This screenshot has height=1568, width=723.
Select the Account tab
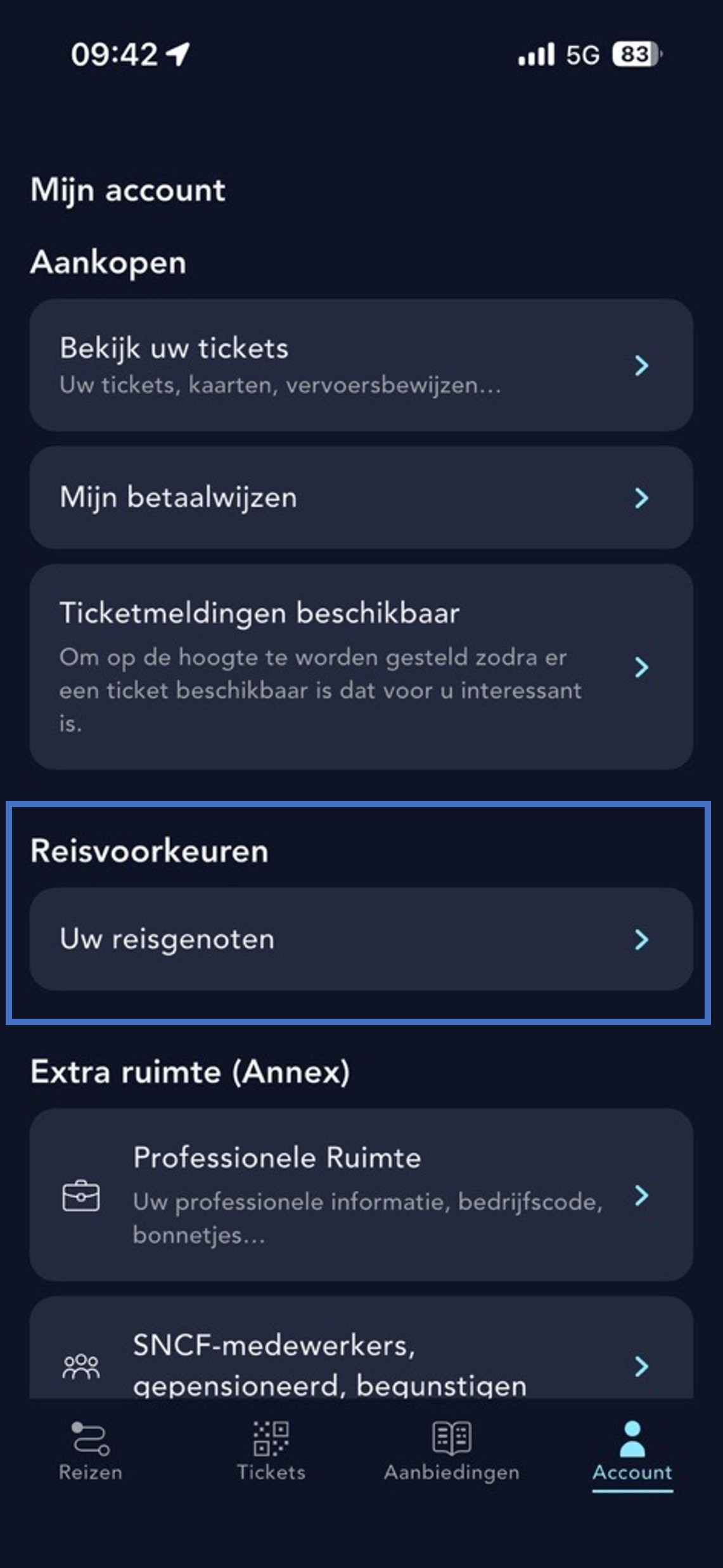(x=632, y=1452)
